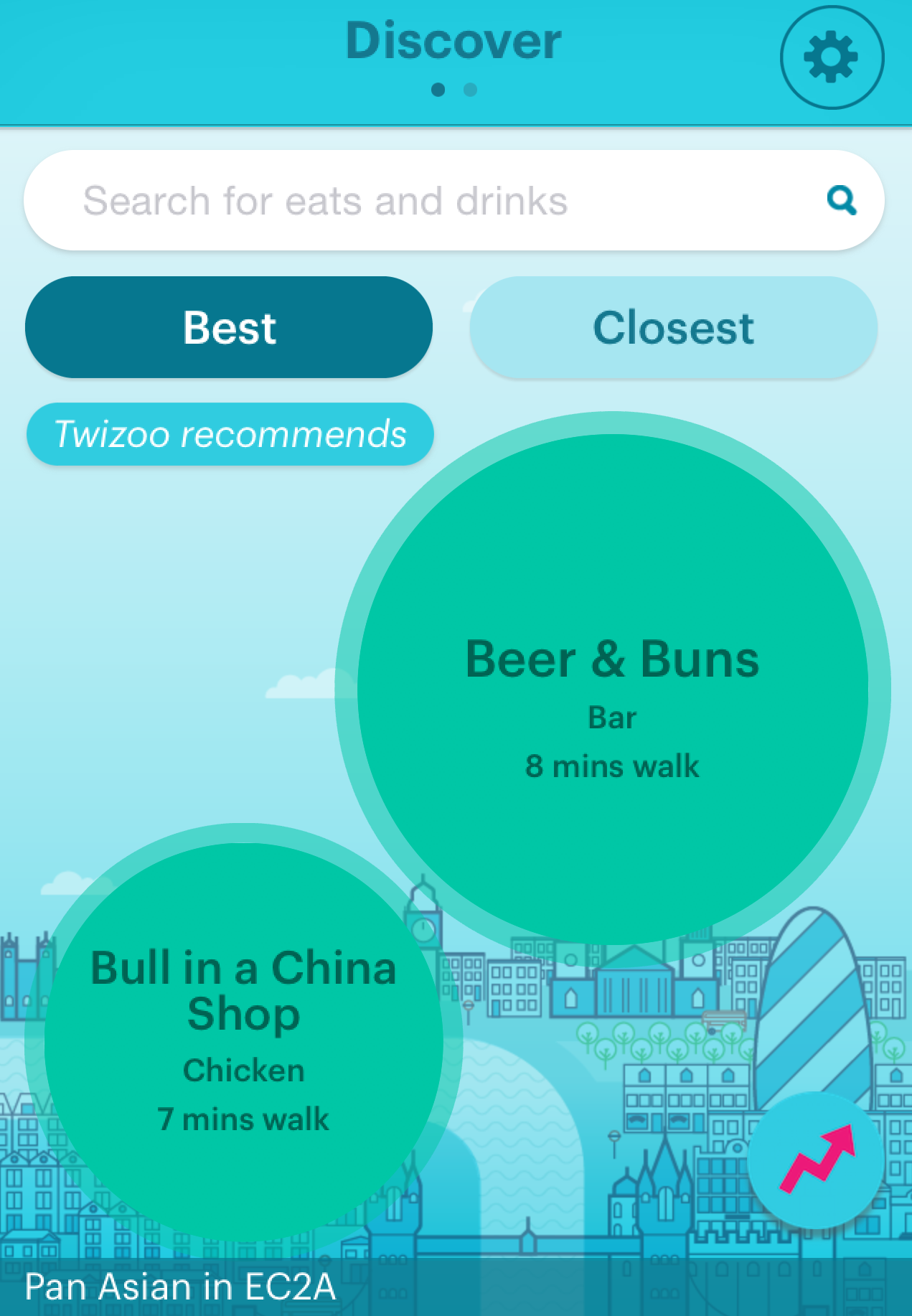Screen dimensions: 912x1316
Task: Tap the page indicator dots under Discover
Action: (x=454, y=90)
